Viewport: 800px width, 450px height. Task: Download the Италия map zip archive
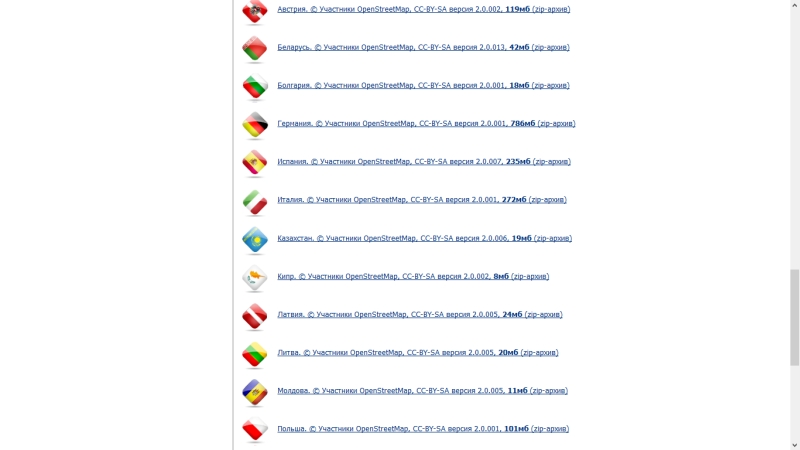pyautogui.click(x=422, y=200)
